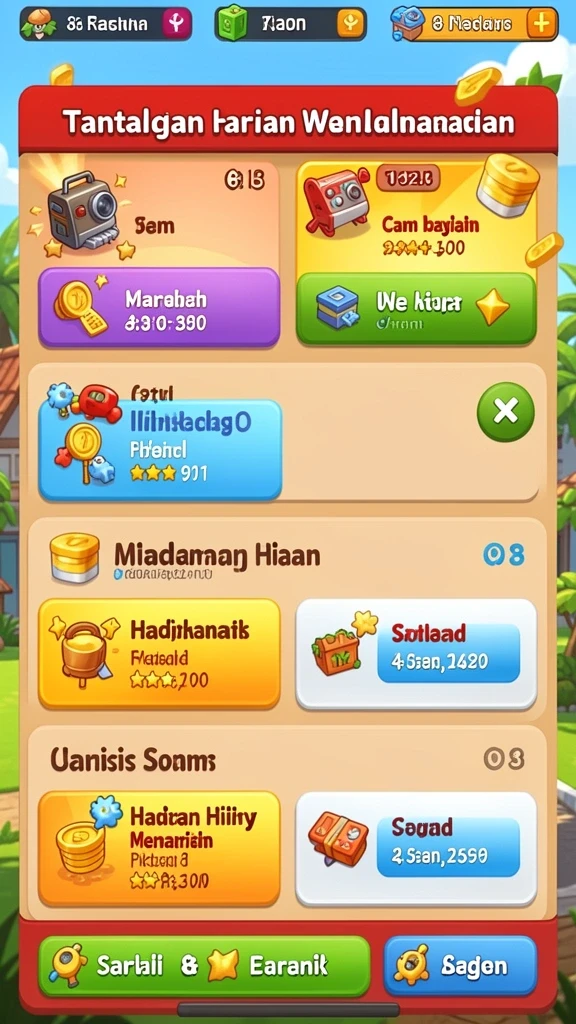
Task: Tap the green Sarlali & Earanik button
Action: pyautogui.click(x=204, y=966)
